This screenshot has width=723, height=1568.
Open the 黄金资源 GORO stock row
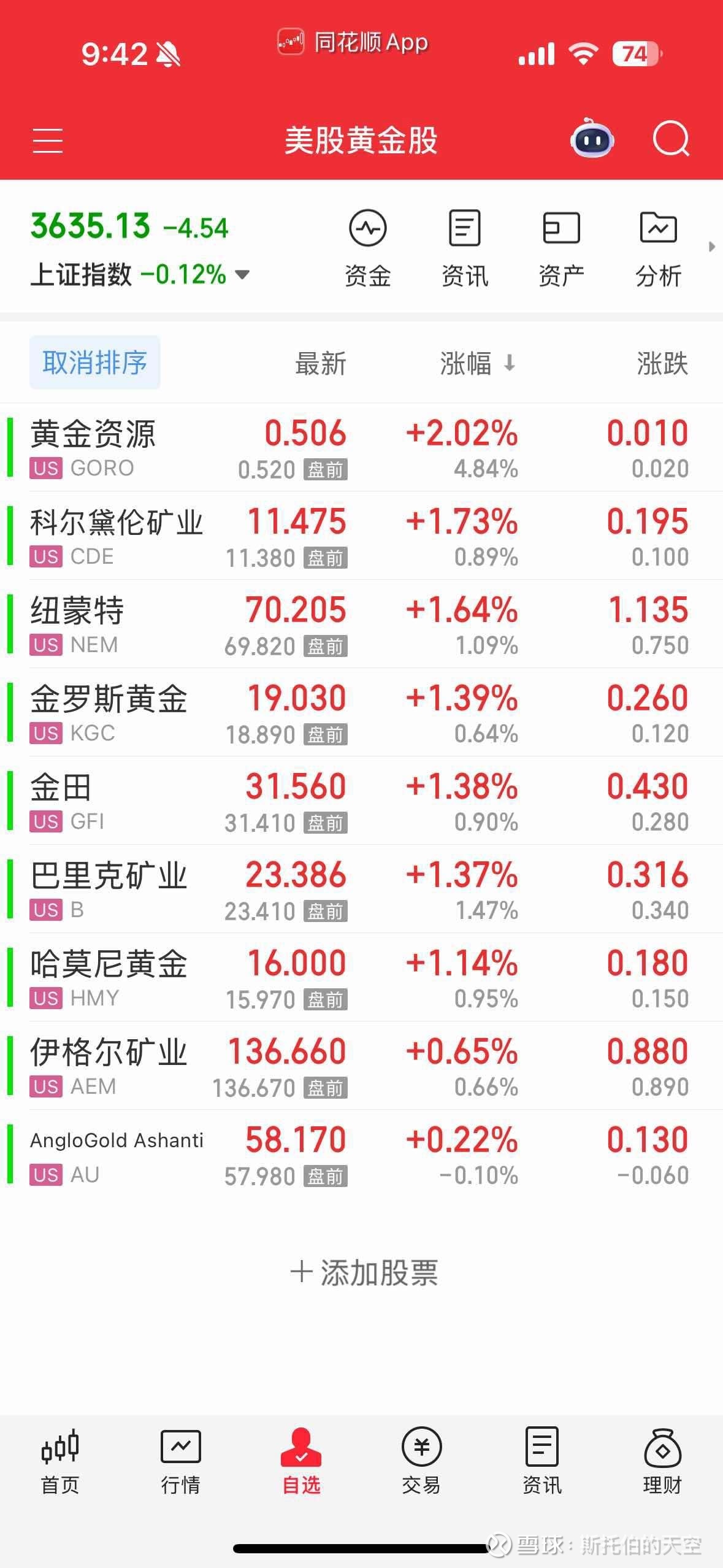361,447
